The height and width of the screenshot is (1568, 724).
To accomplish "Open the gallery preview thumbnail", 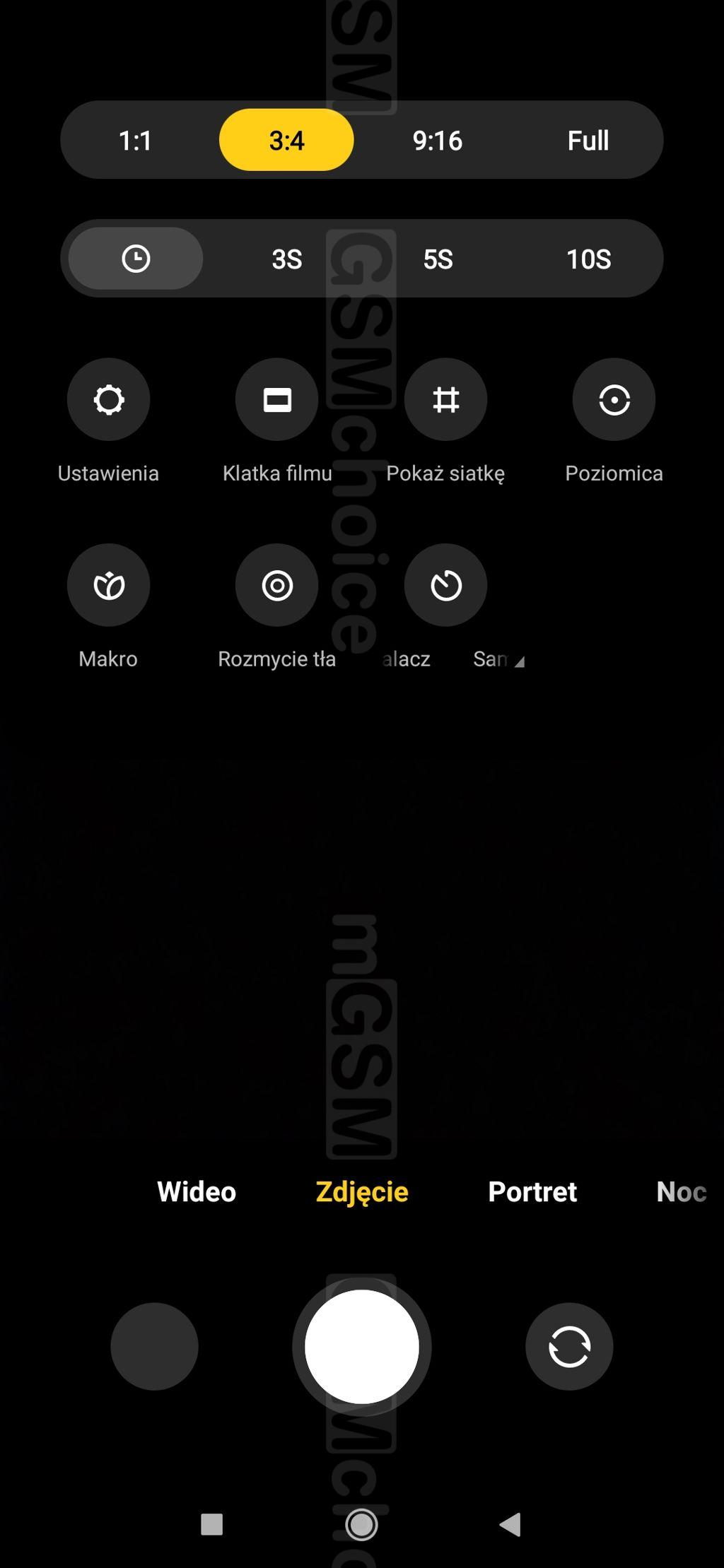I will coord(154,1346).
